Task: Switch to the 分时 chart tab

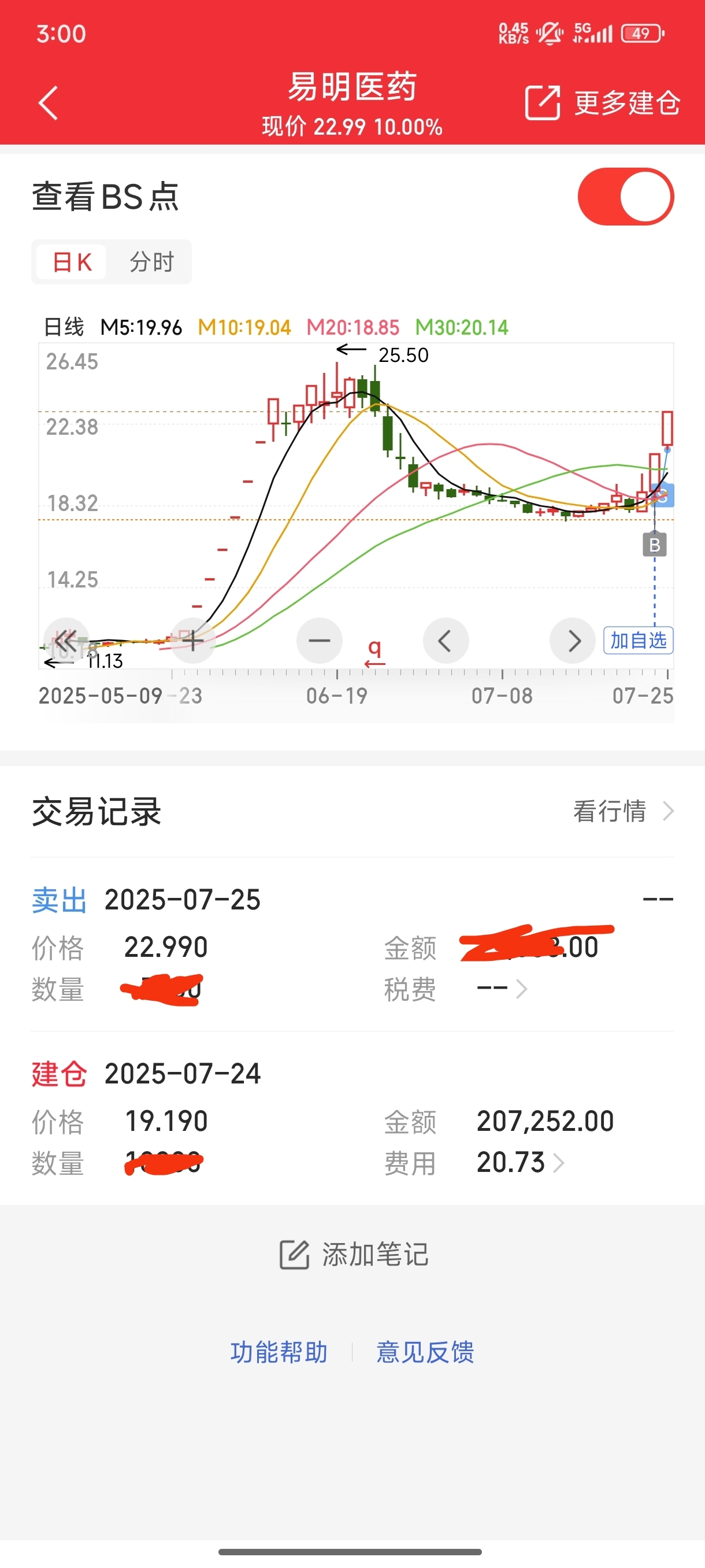Action: pos(151,262)
